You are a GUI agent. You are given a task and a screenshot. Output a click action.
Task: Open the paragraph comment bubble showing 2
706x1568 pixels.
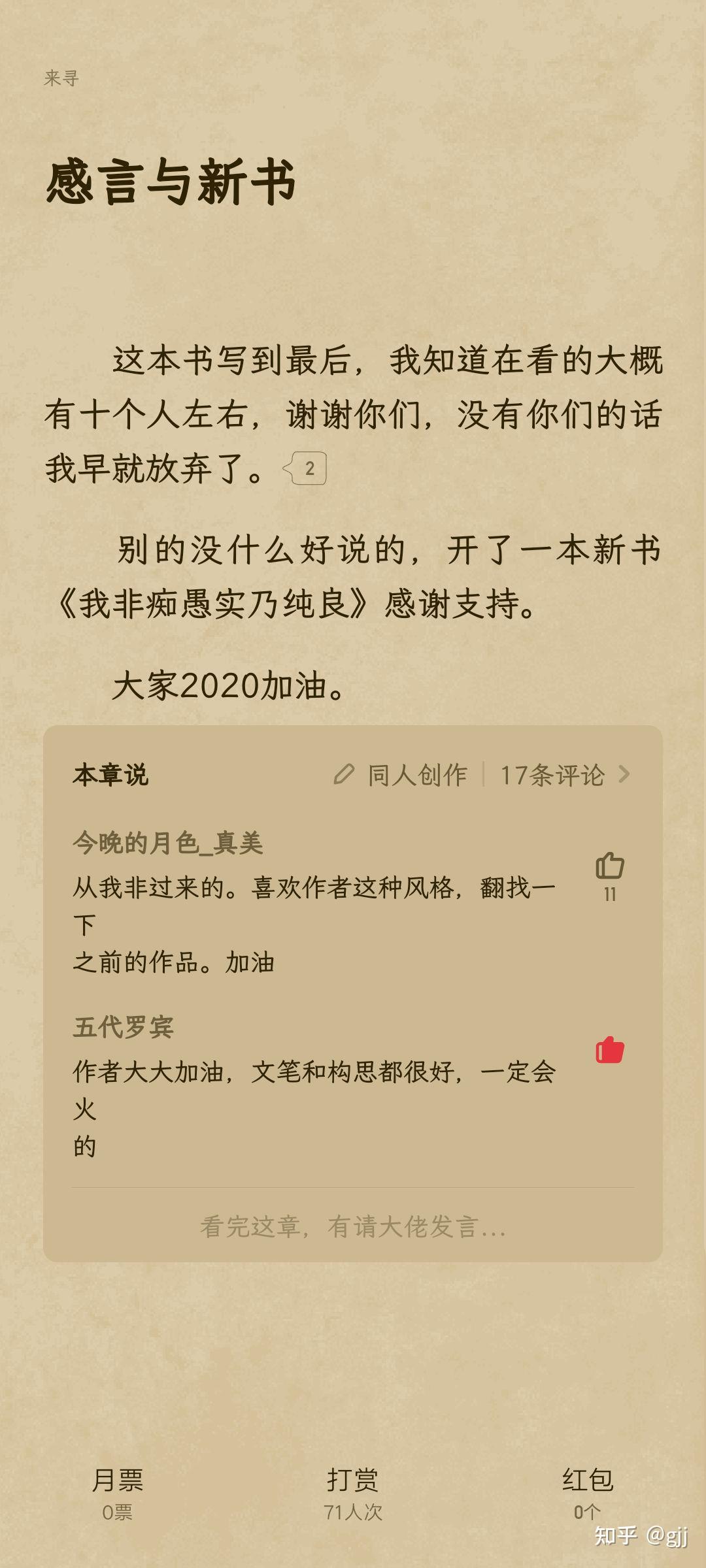coord(306,468)
